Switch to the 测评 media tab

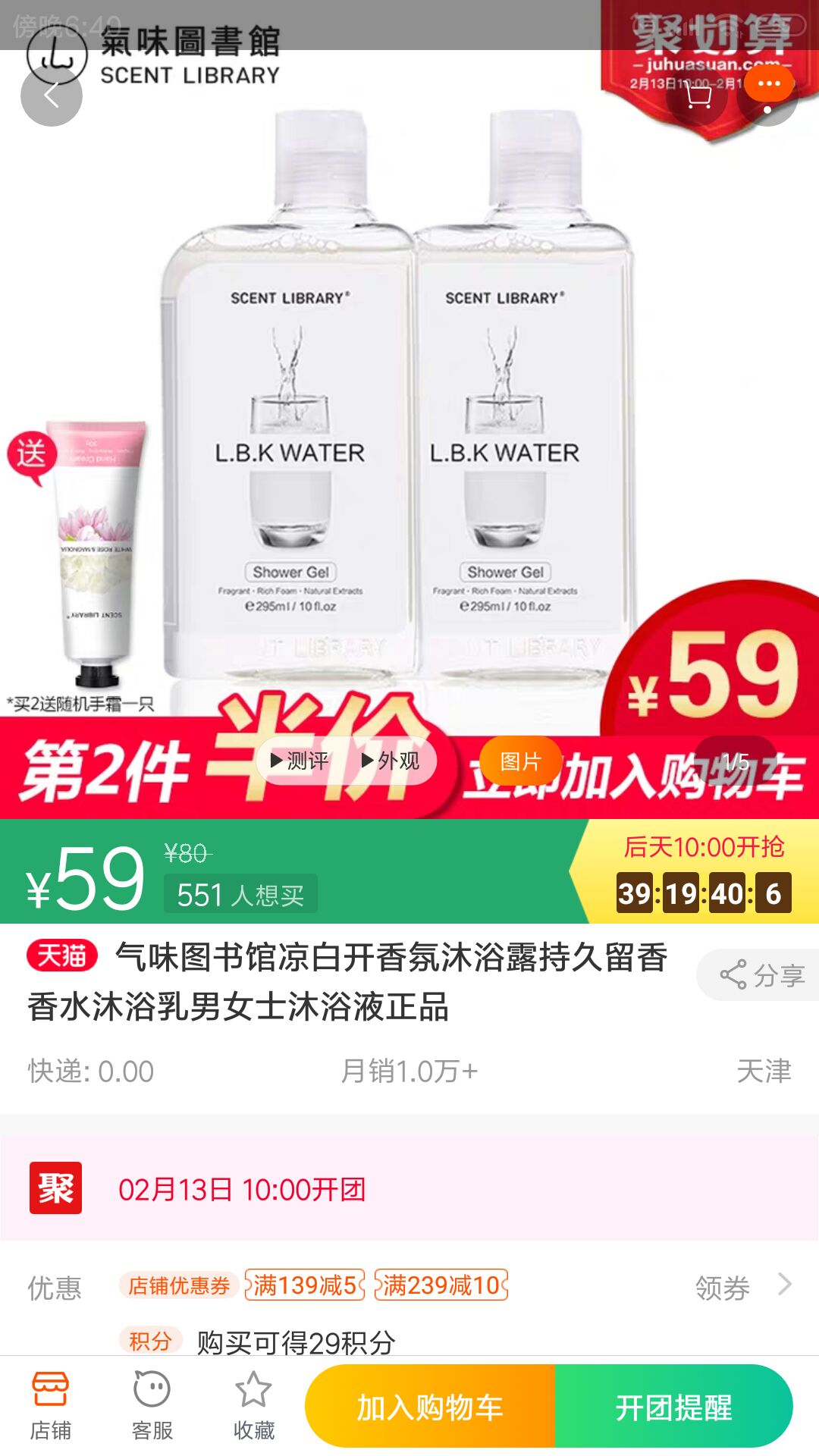299,761
